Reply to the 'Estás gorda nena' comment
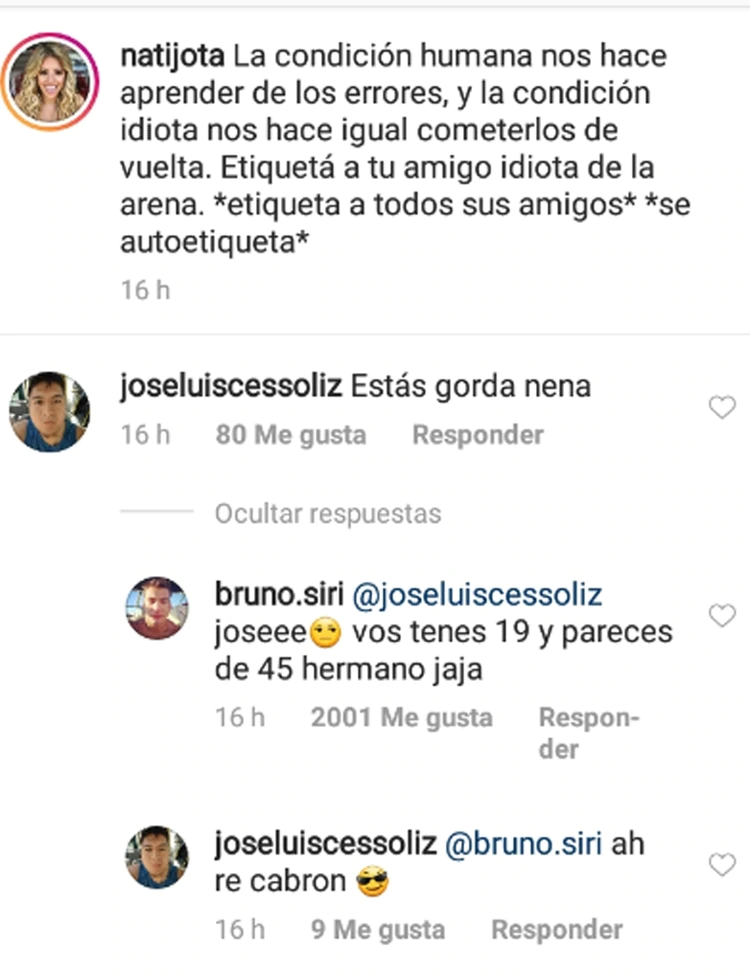The height and width of the screenshot is (975, 750). pyautogui.click(x=478, y=435)
